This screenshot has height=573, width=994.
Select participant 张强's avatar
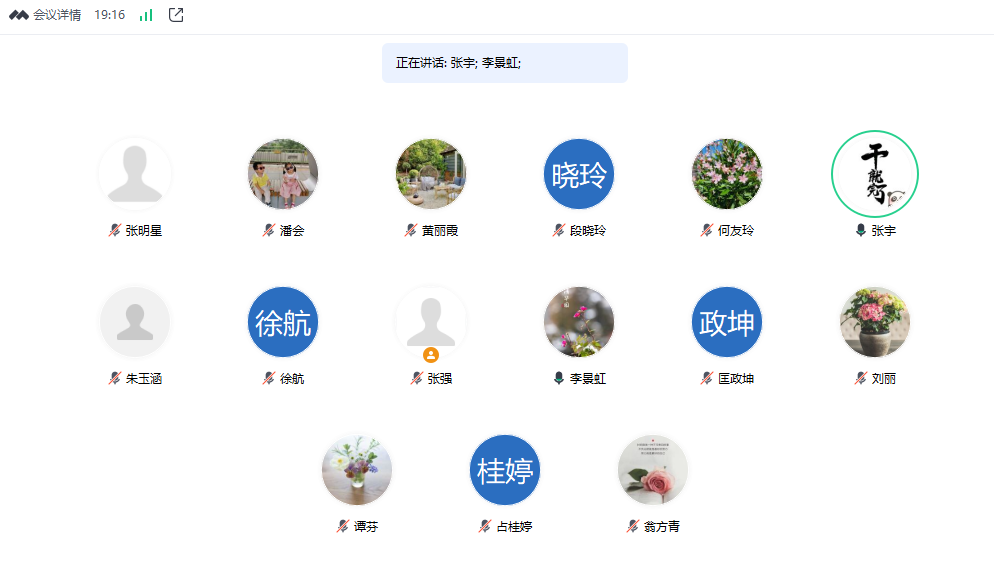pyautogui.click(x=431, y=322)
